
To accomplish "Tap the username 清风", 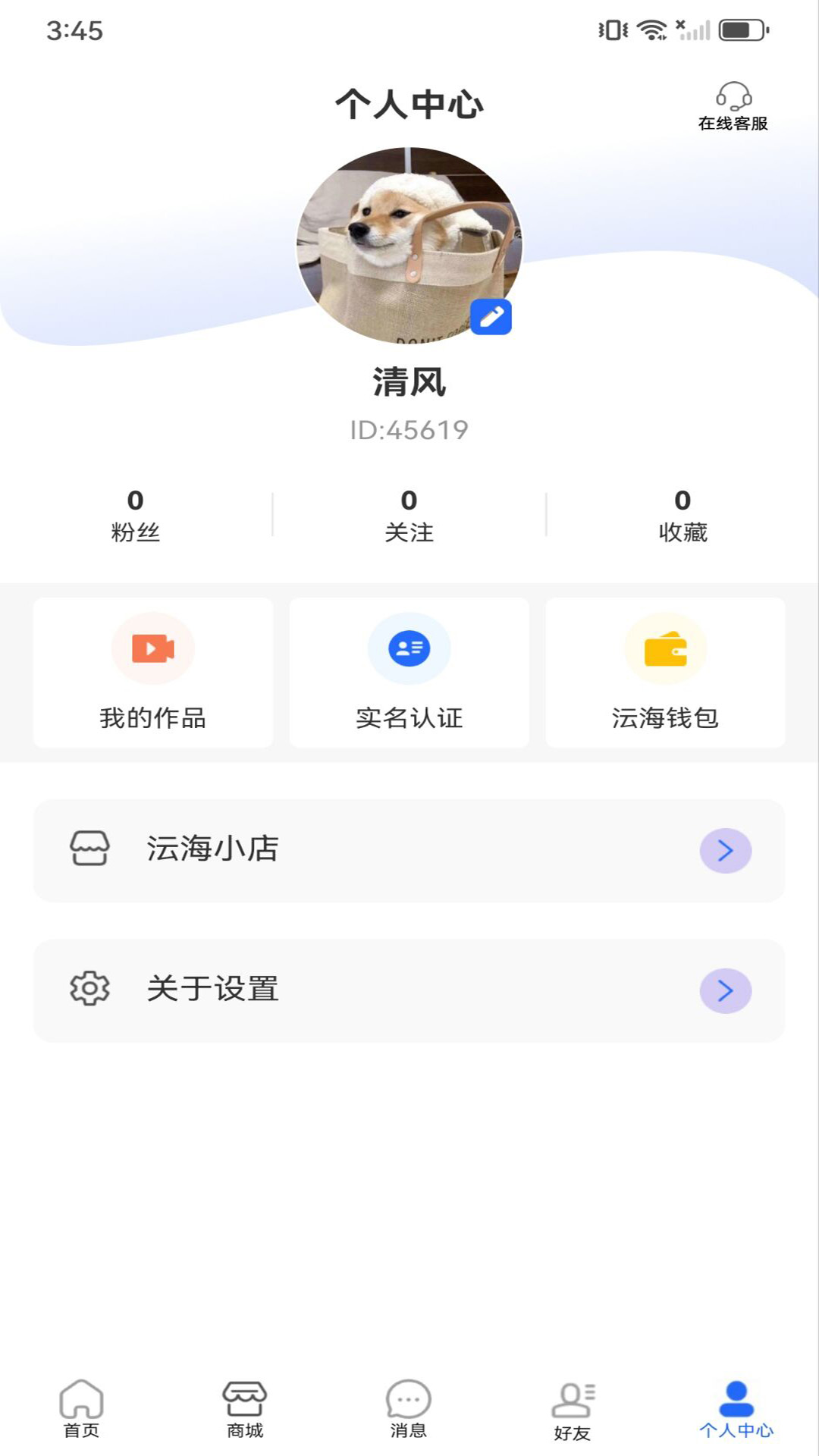I will tap(409, 382).
